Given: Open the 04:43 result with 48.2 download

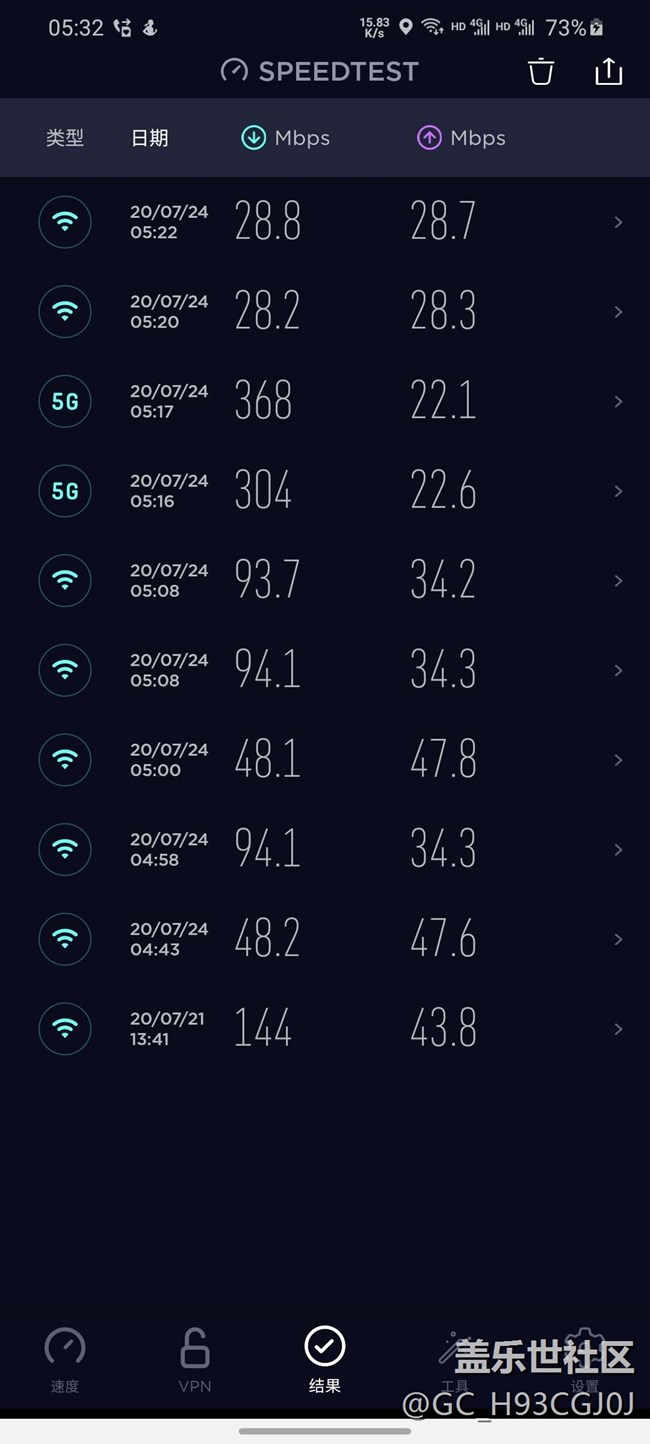Looking at the screenshot, I should (325, 939).
